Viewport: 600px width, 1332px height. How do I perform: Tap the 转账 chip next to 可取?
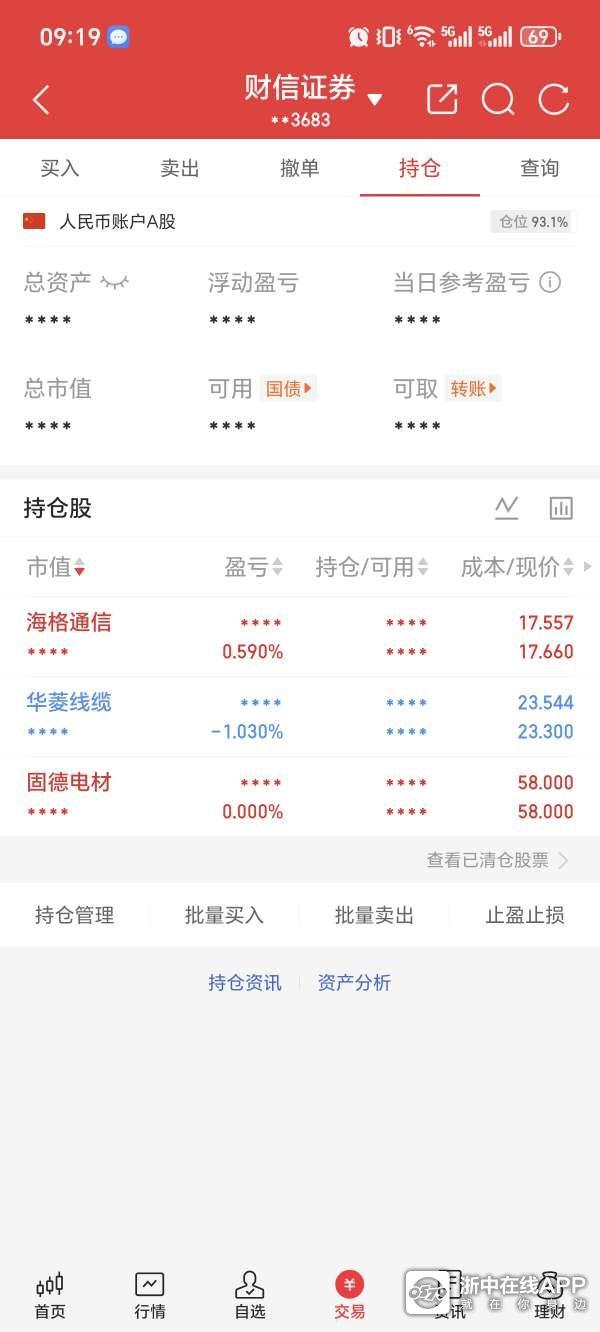coord(473,389)
